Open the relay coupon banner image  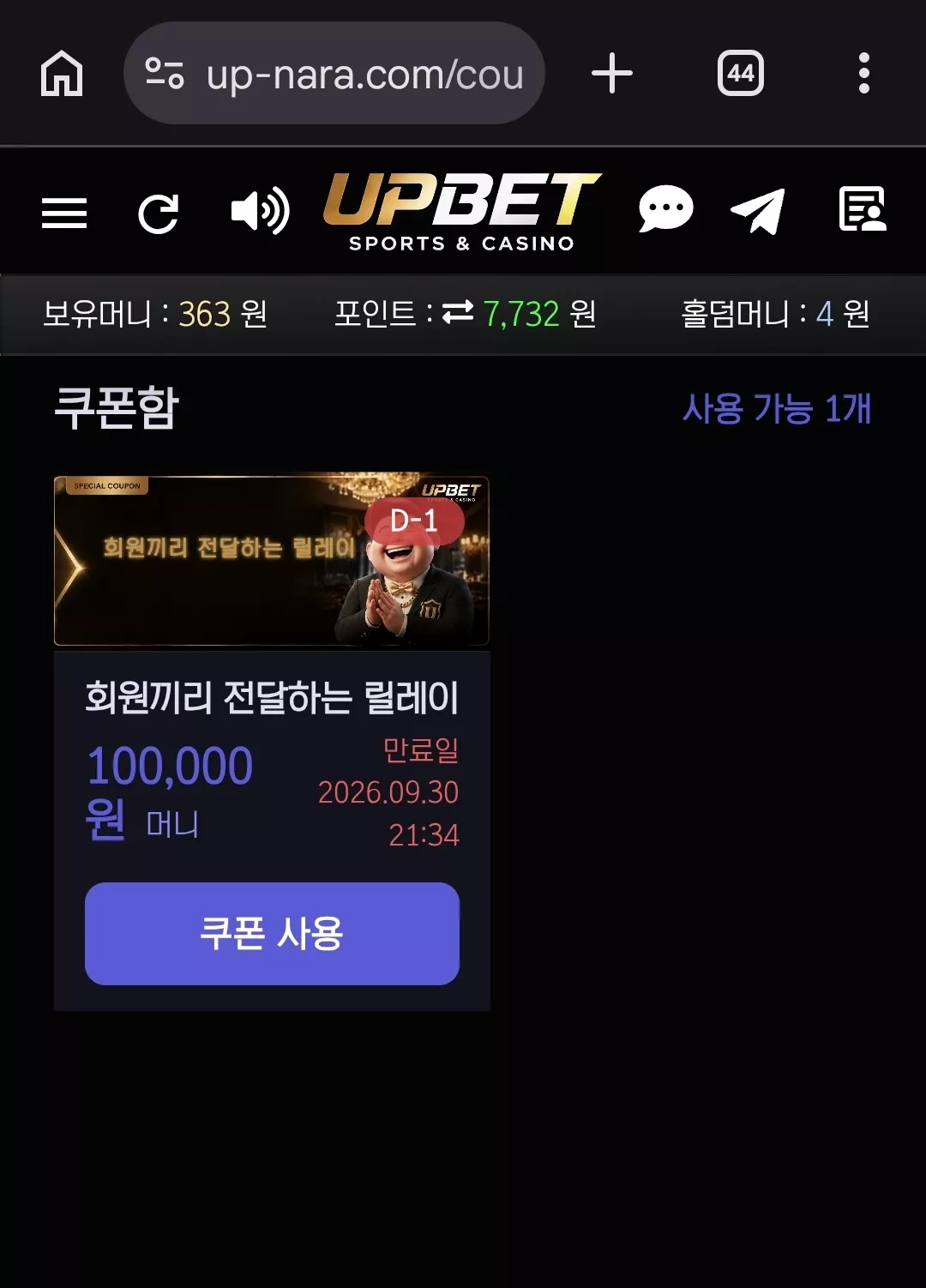[272, 560]
